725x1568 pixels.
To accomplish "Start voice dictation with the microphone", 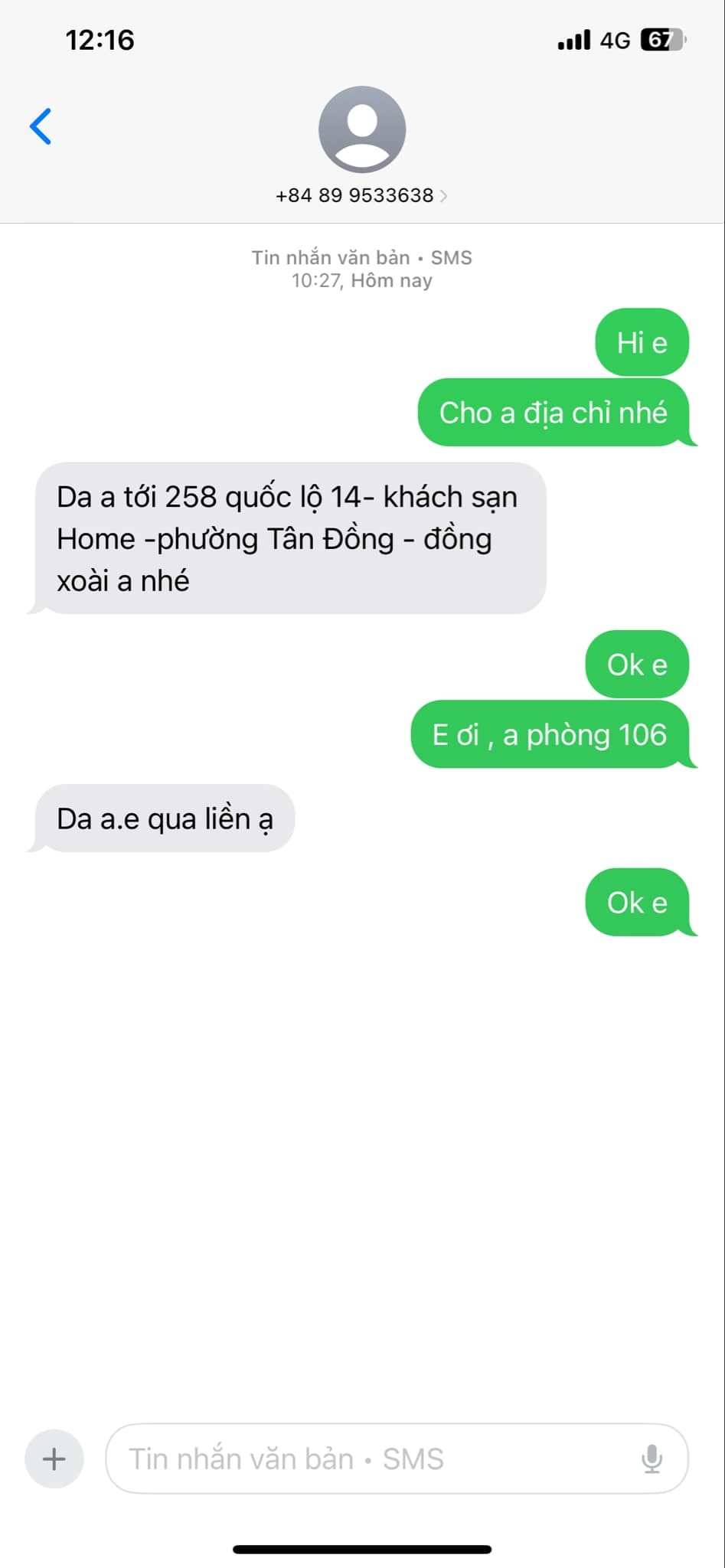I will click(x=652, y=1459).
